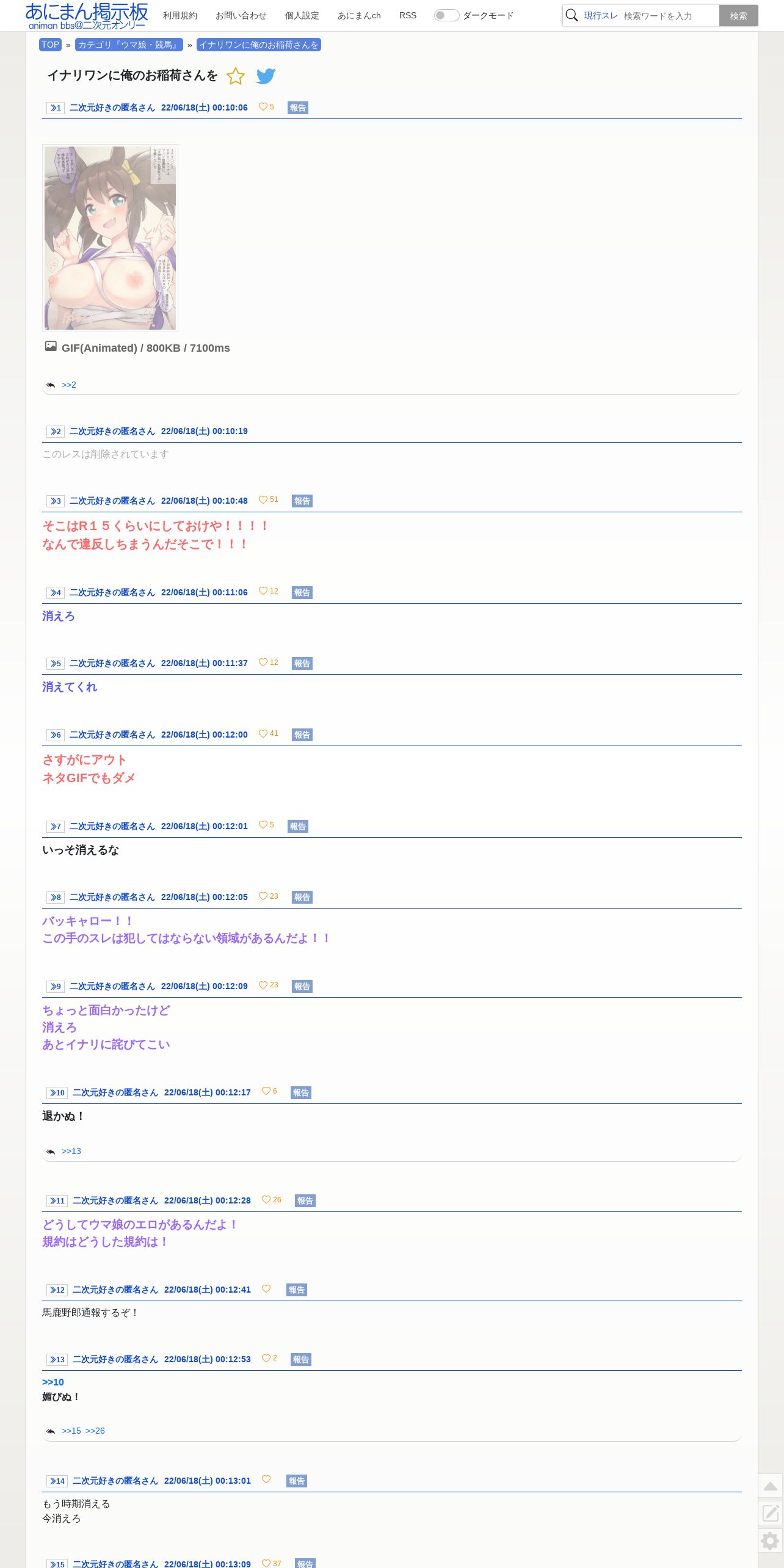Open the gear settings icon
Image resolution: width=784 pixels, height=1568 pixels.
(x=771, y=1541)
